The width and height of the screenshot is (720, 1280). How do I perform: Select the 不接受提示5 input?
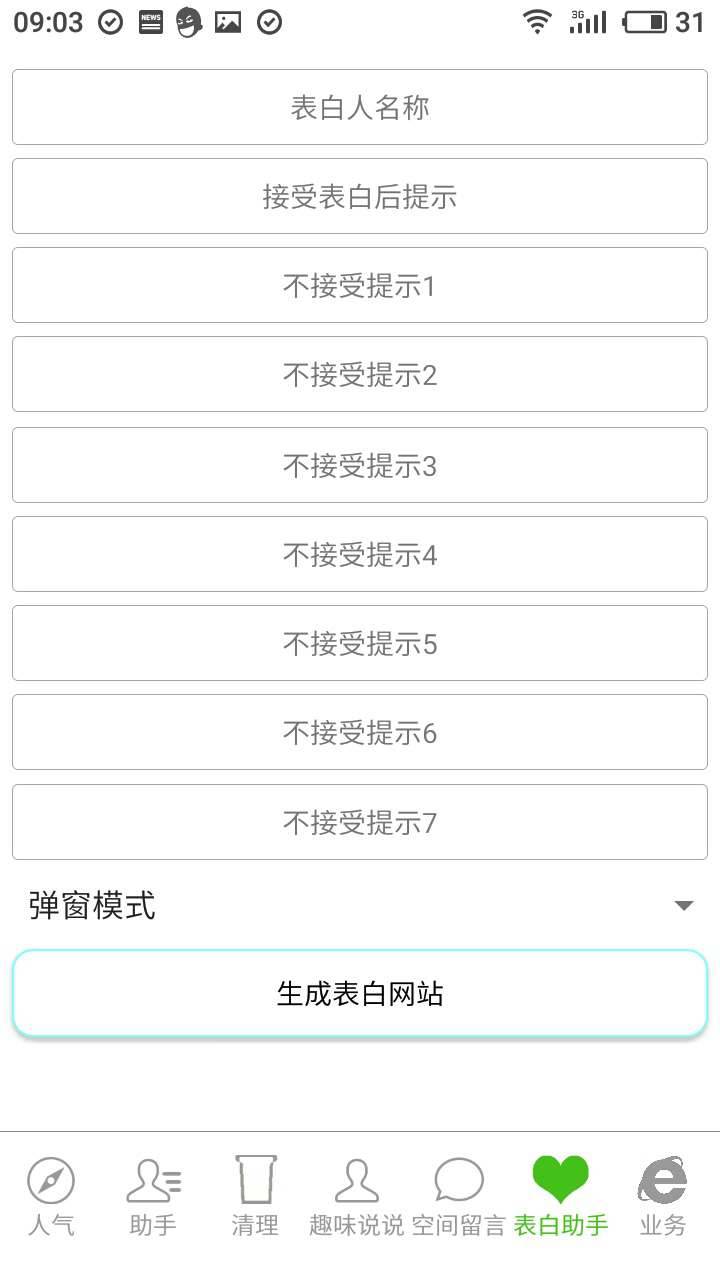[x=360, y=643]
